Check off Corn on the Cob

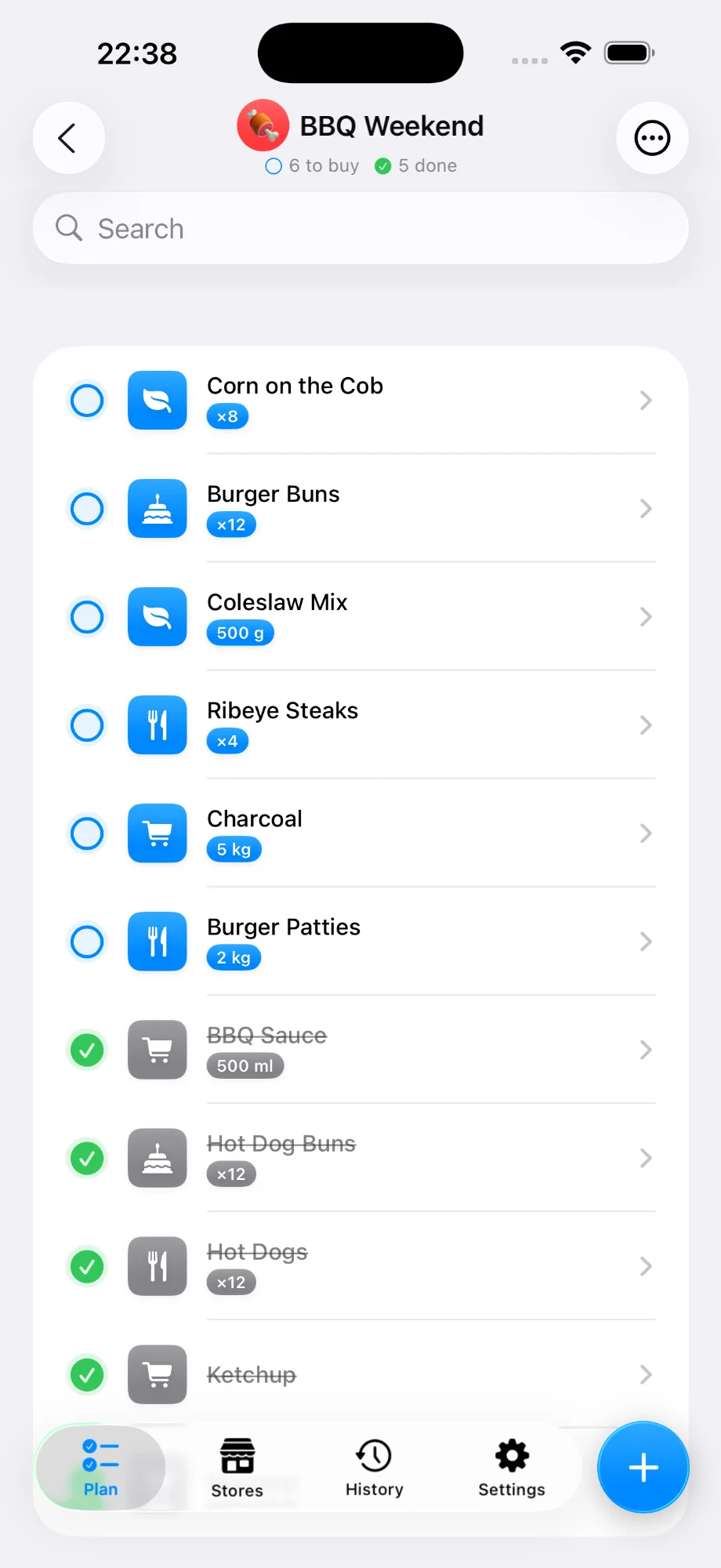coord(87,401)
